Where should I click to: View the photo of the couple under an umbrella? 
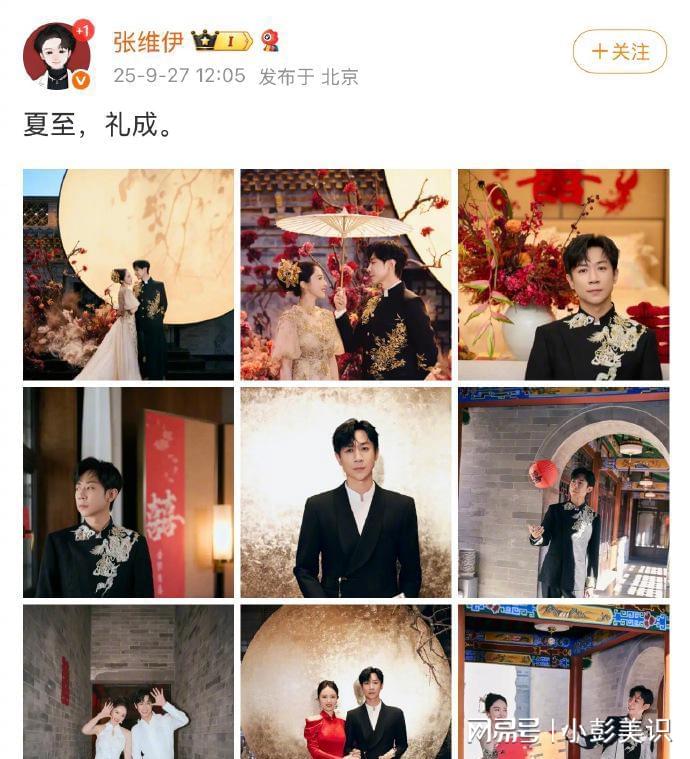[x=345, y=274]
